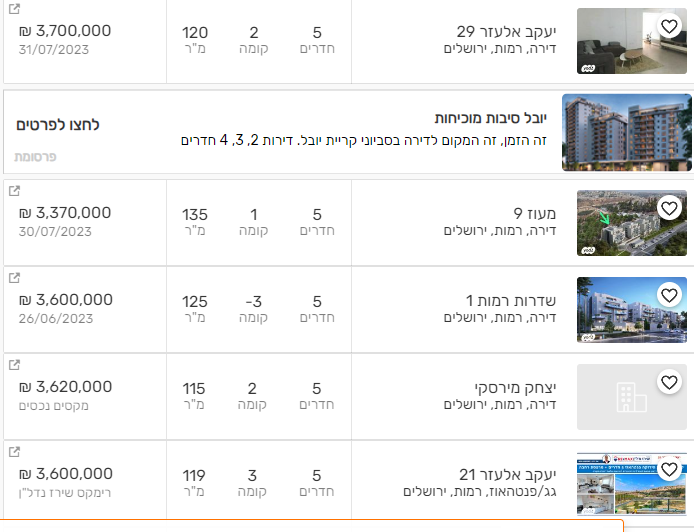This screenshot has height=532, width=694.
Task: Tap לחצו לפרטים on the יובל ad
Action: (58, 125)
